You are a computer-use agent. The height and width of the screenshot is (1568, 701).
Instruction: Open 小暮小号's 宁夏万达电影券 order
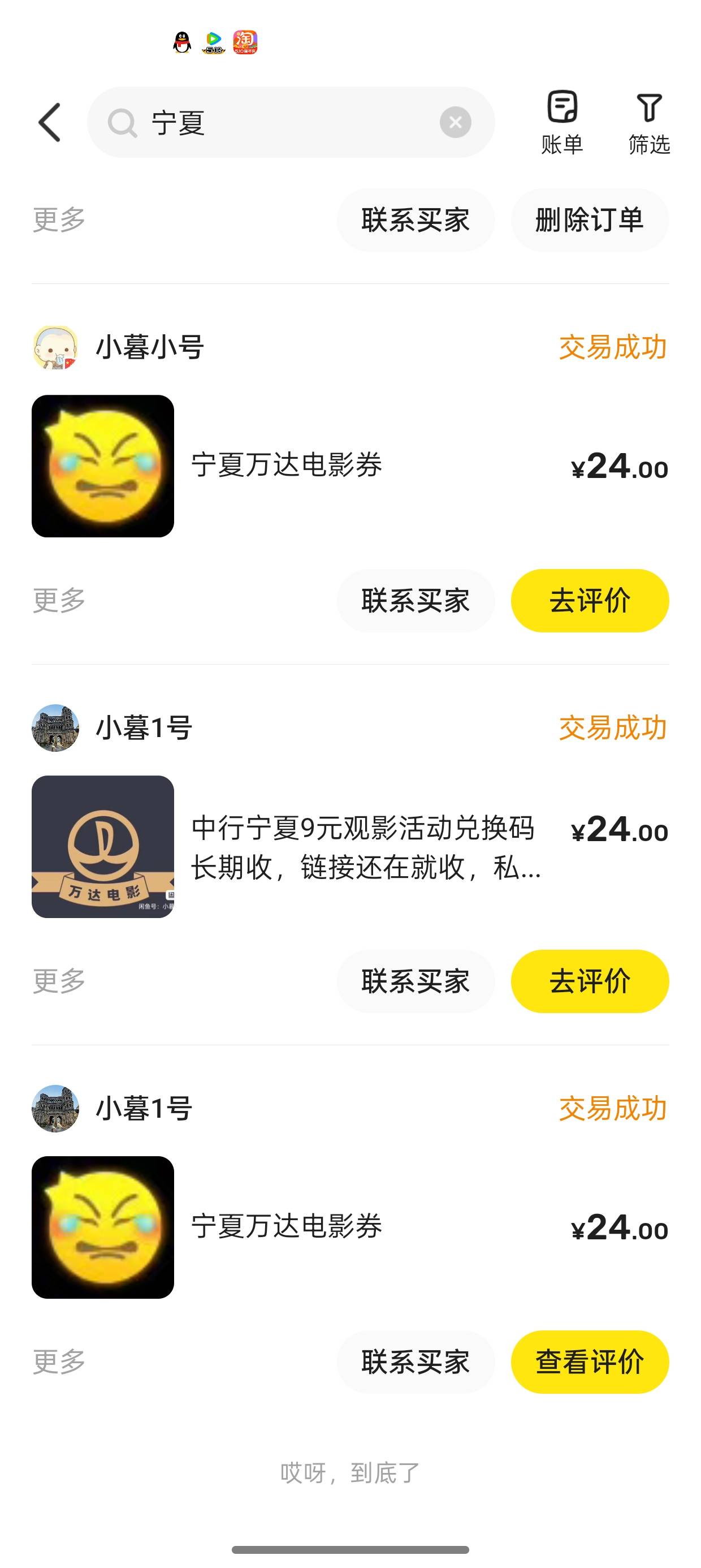click(x=286, y=466)
